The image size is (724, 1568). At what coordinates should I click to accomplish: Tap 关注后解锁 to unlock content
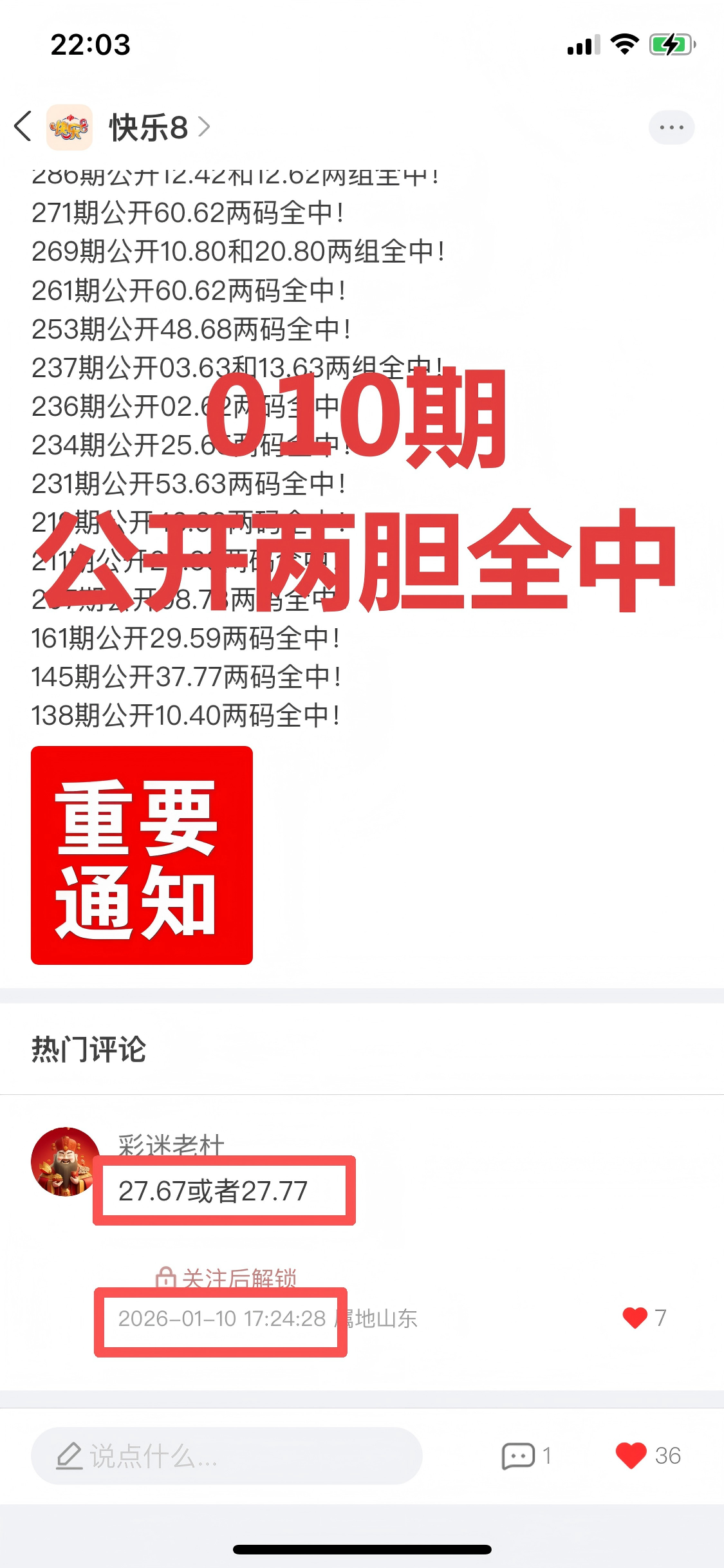[227, 1278]
